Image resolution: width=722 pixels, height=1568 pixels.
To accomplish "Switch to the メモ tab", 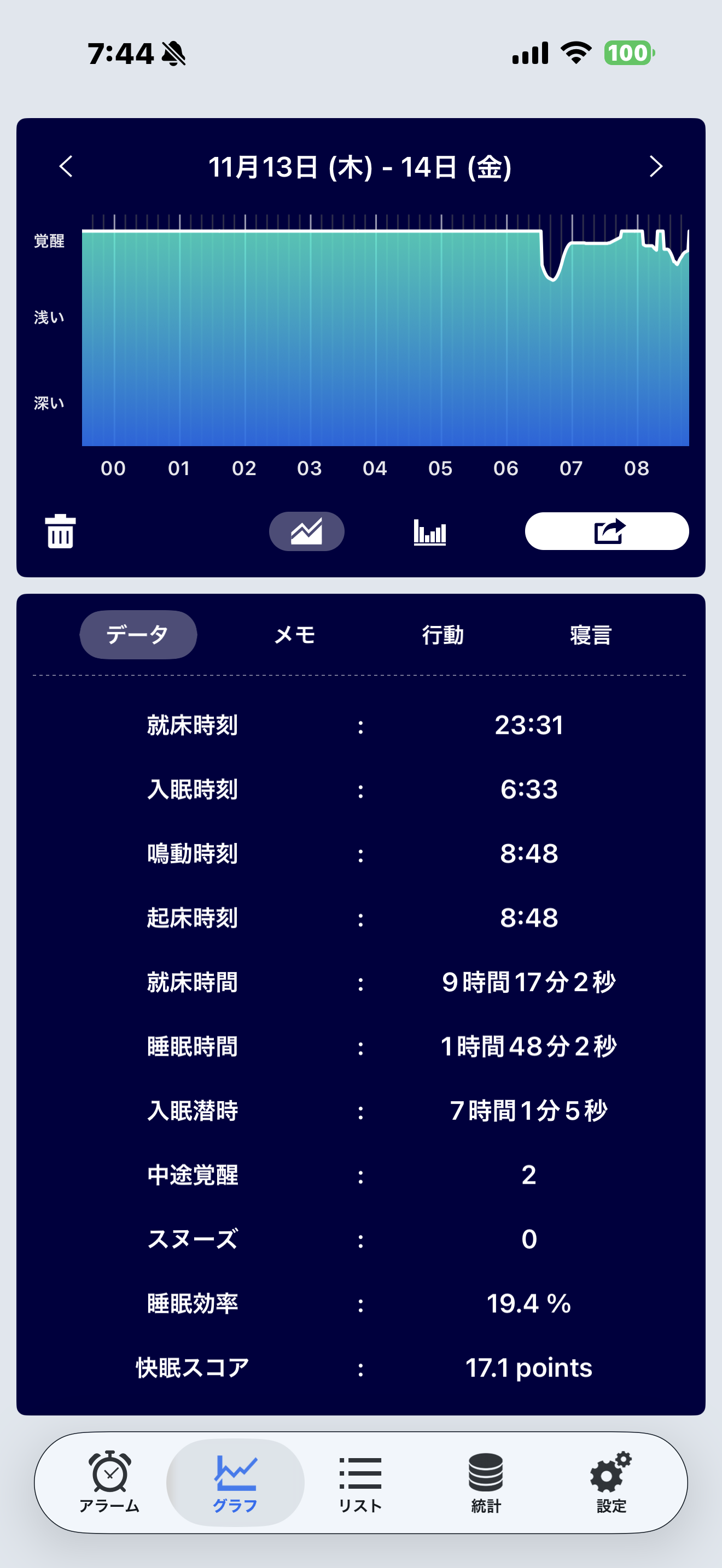I will point(295,635).
